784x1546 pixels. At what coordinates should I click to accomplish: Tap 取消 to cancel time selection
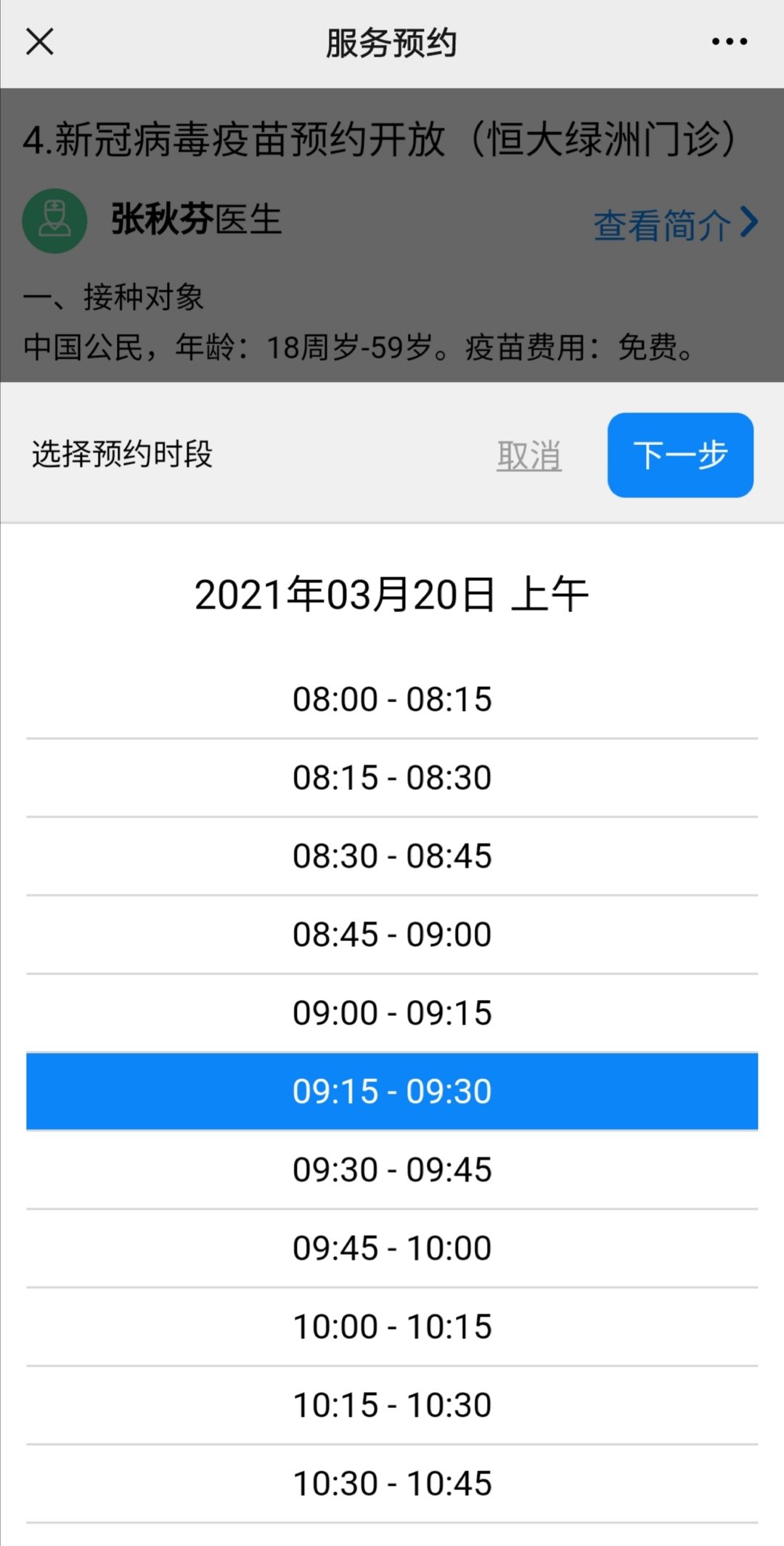[x=528, y=456]
